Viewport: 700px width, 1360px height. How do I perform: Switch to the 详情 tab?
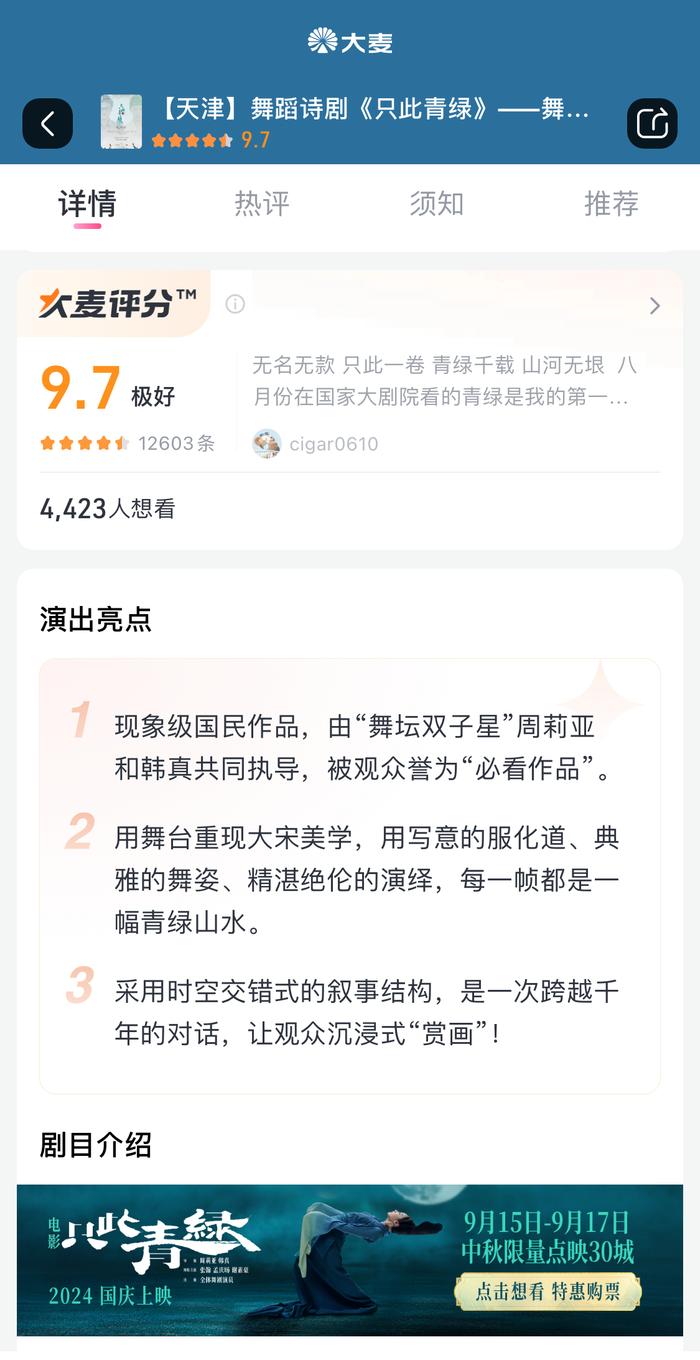coord(87,204)
